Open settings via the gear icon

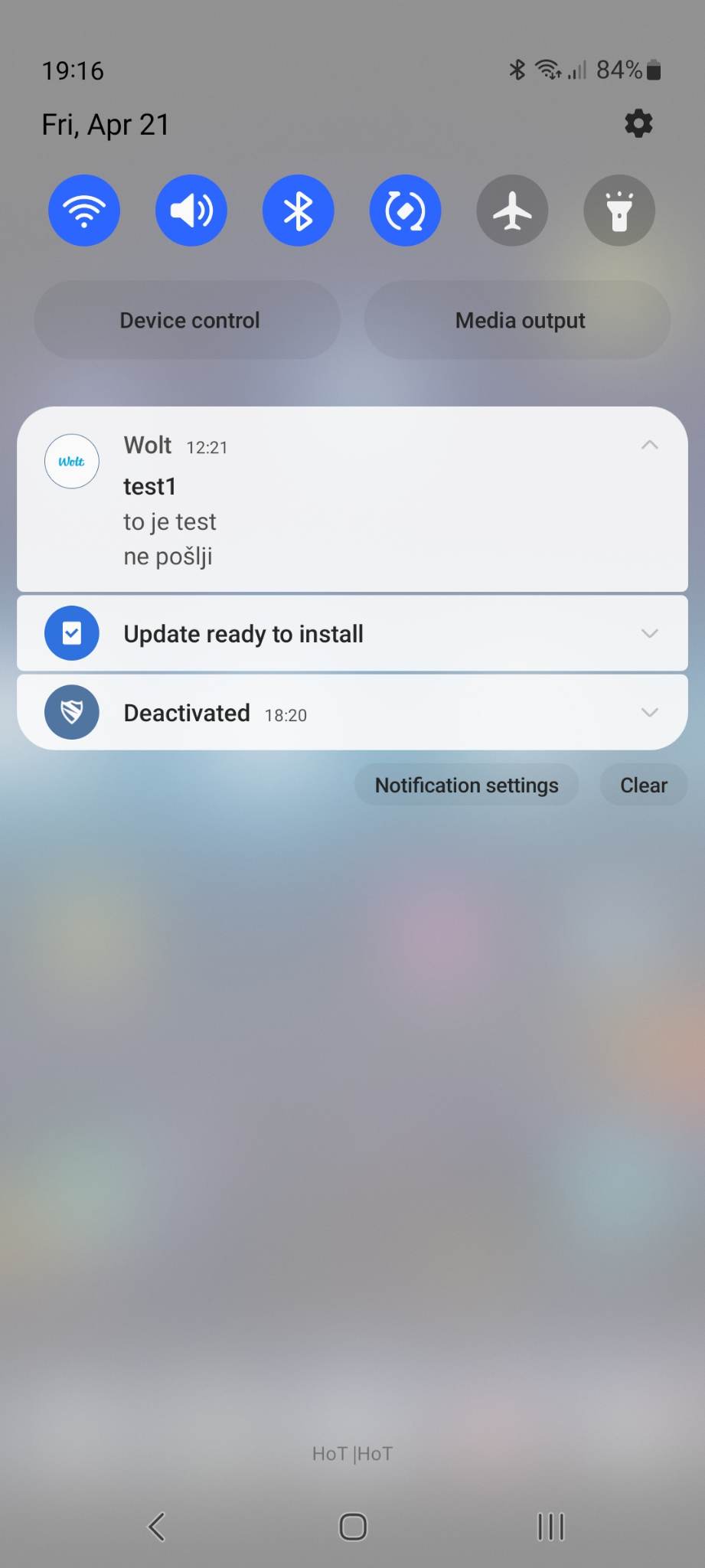(638, 123)
